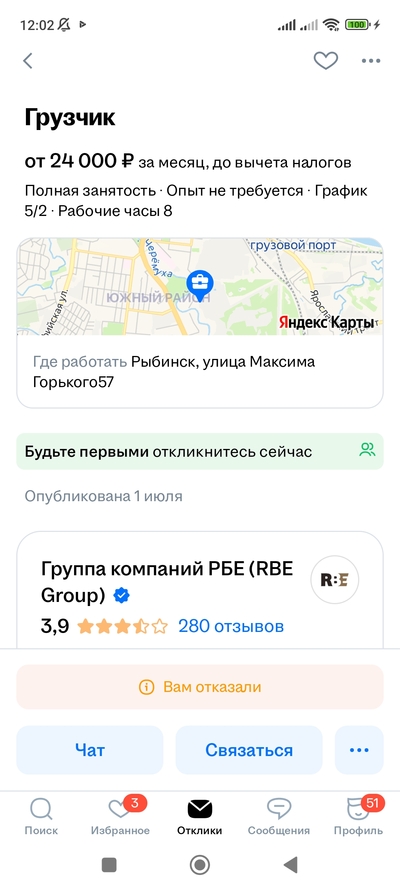View the 280 отзывов reviews
This screenshot has height=889, width=400.
tap(231, 626)
